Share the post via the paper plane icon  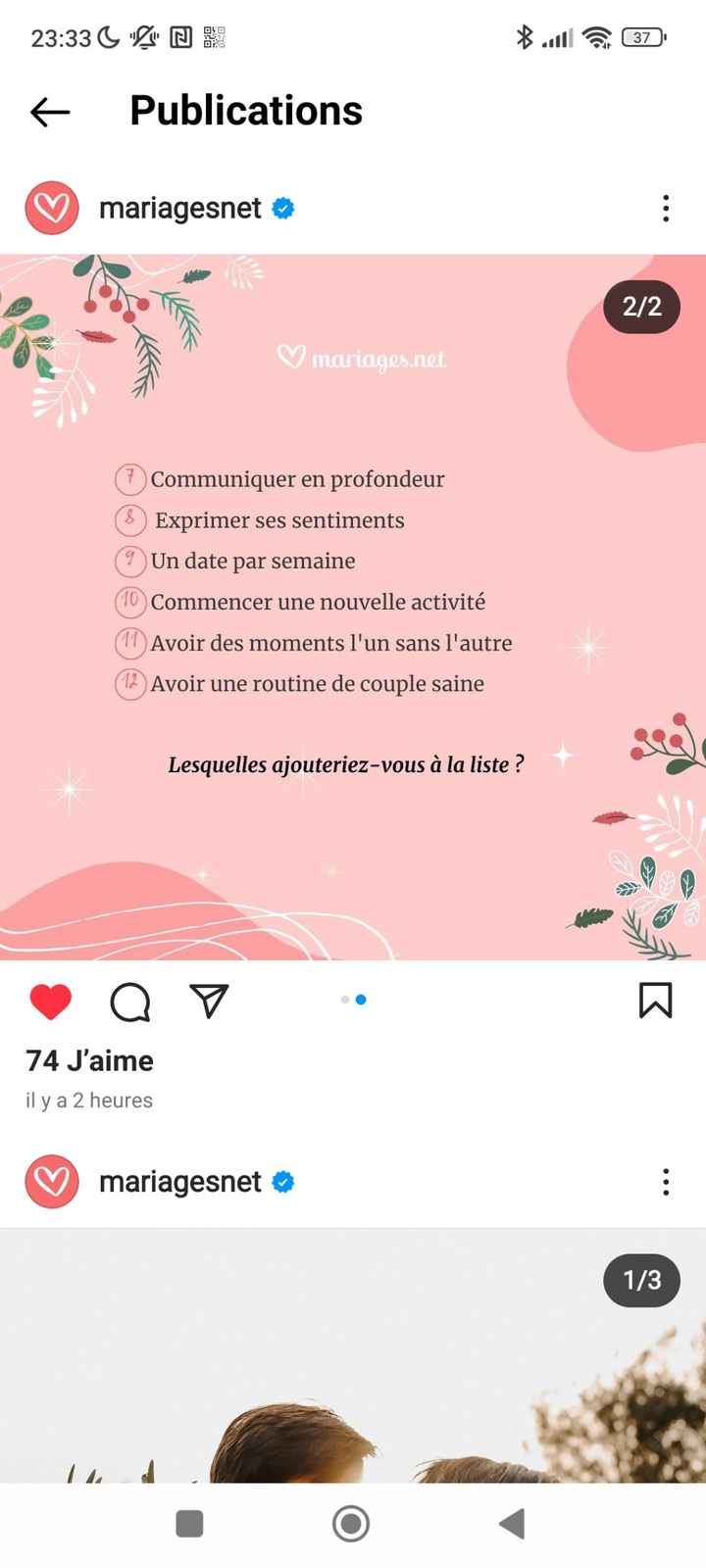[x=208, y=1002]
